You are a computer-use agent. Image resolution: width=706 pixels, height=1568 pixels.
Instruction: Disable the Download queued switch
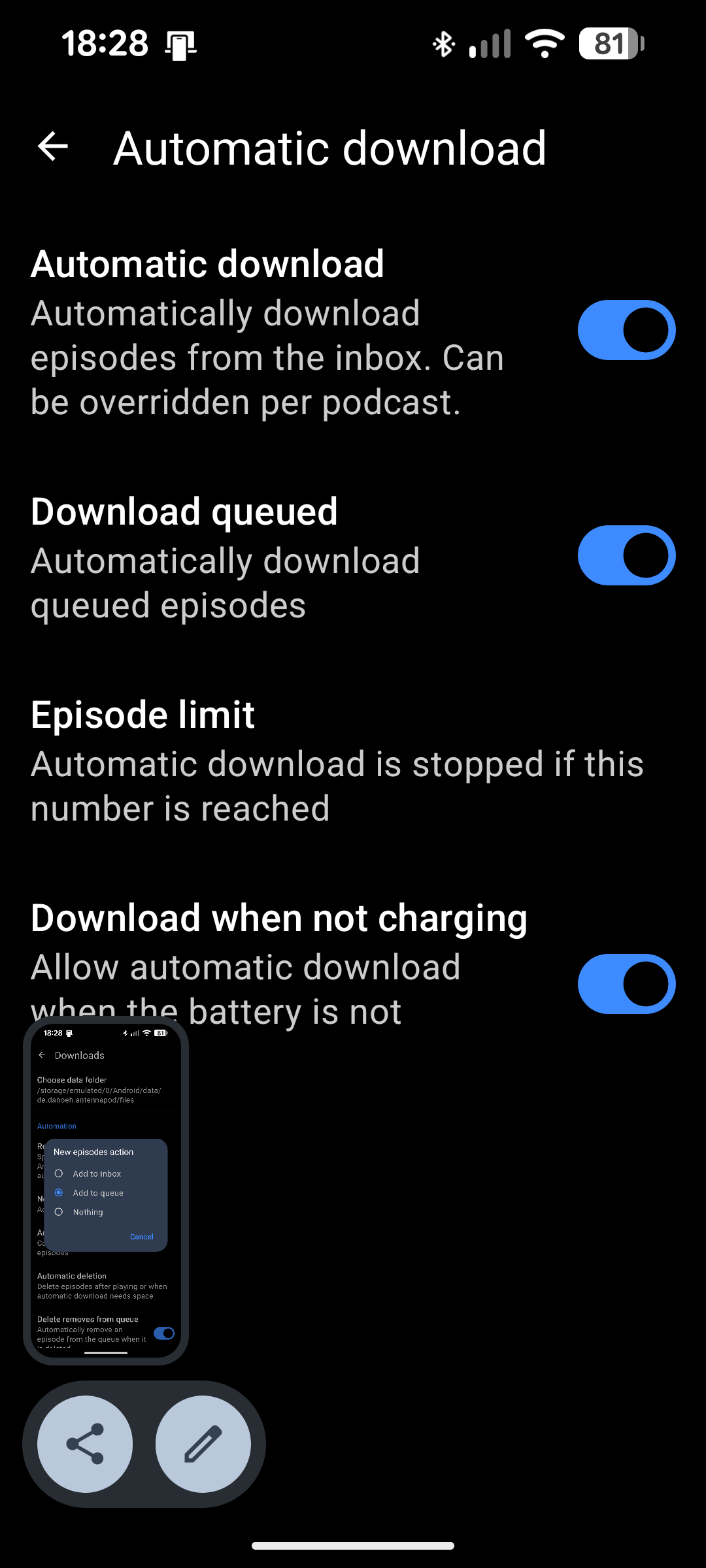point(626,555)
